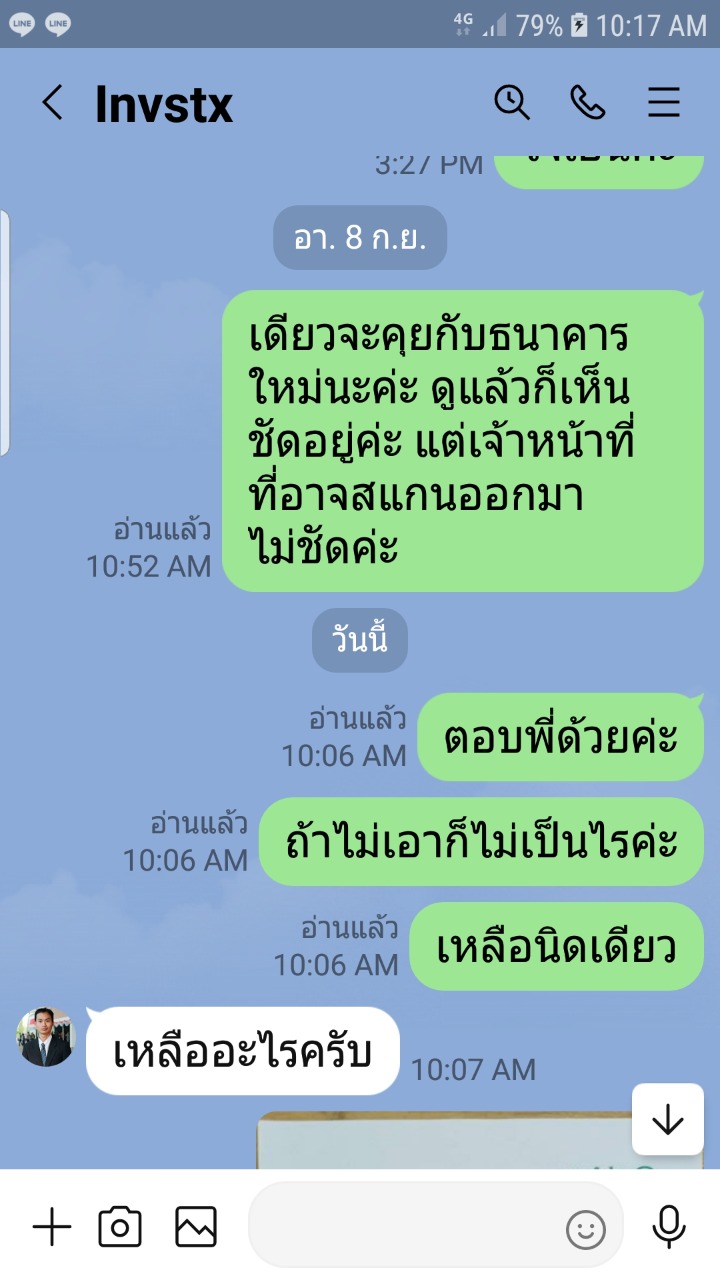Go back from the Invstx chat
The width and height of the screenshot is (720, 1280).
pyautogui.click(x=52, y=103)
